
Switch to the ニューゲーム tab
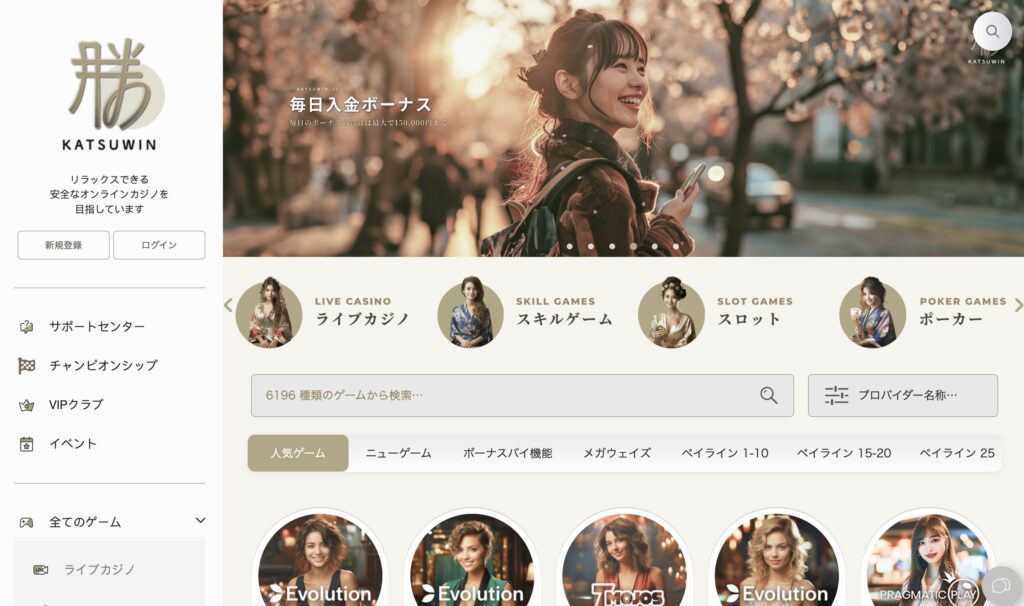(398, 453)
